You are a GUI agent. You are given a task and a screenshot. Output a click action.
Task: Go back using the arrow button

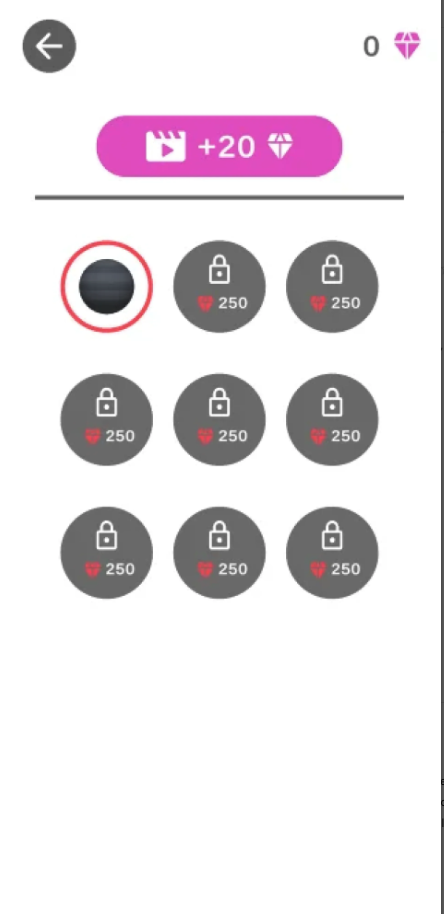point(49,46)
